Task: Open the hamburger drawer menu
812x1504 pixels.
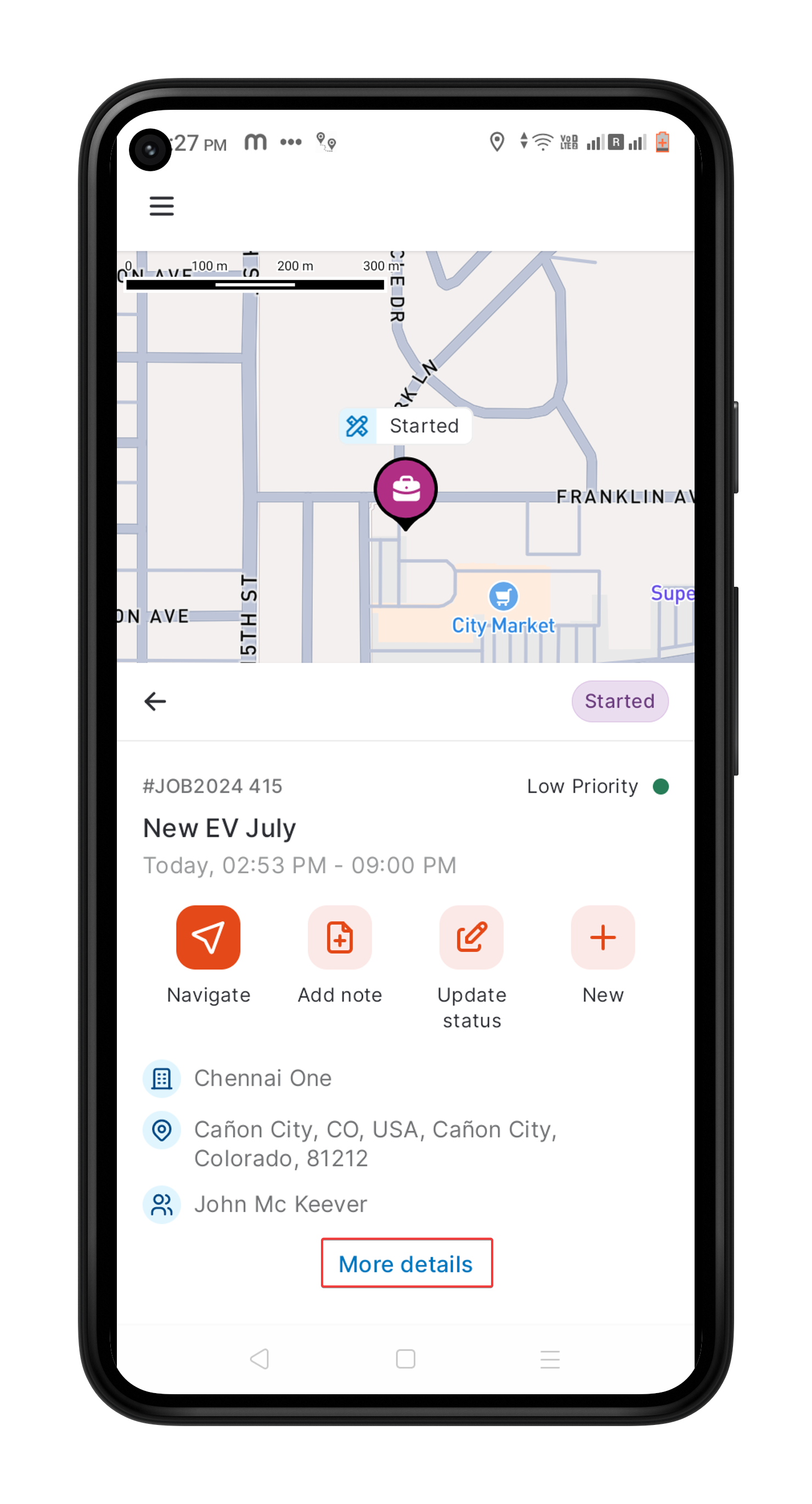Action: click(162, 206)
